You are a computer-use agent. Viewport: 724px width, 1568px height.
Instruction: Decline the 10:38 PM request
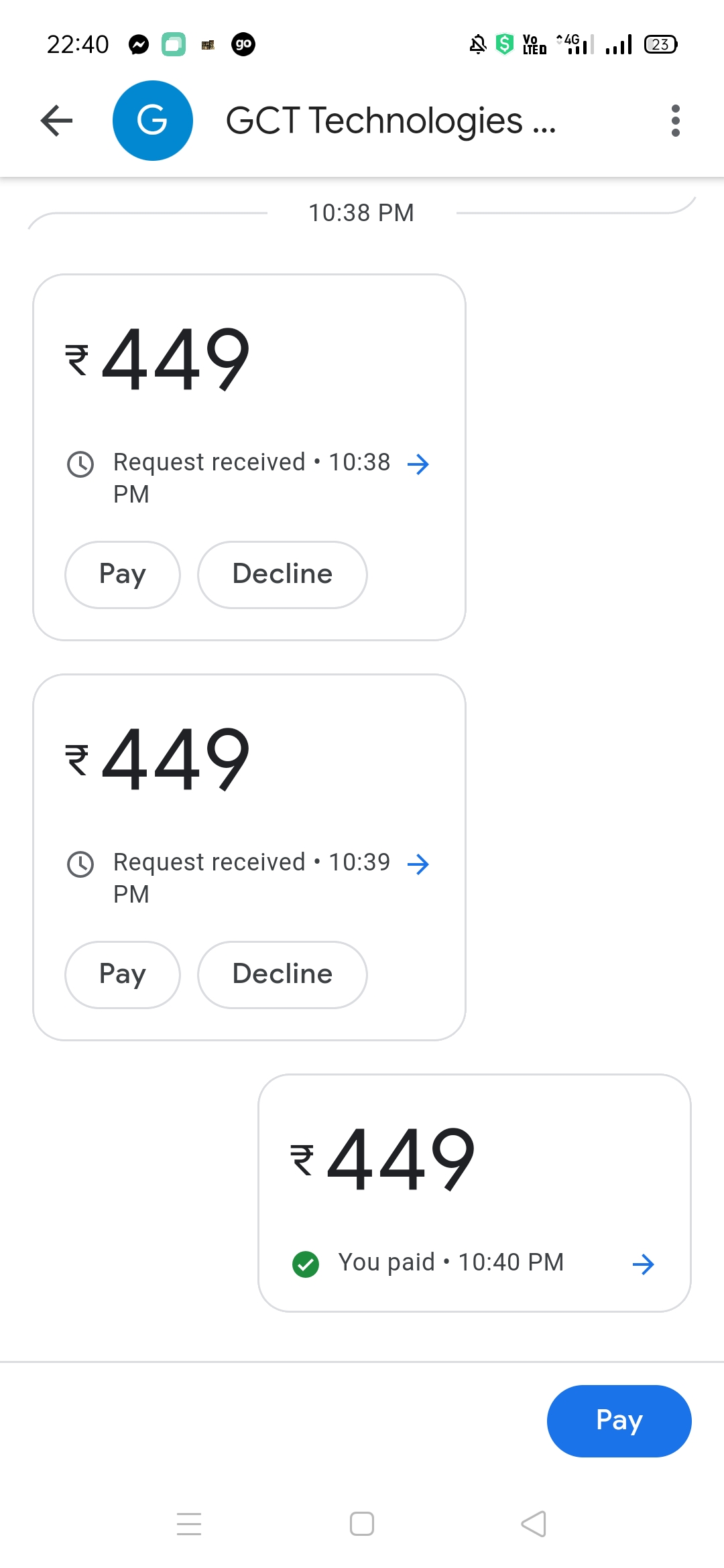pyautogui.click(x=282, y=574)
